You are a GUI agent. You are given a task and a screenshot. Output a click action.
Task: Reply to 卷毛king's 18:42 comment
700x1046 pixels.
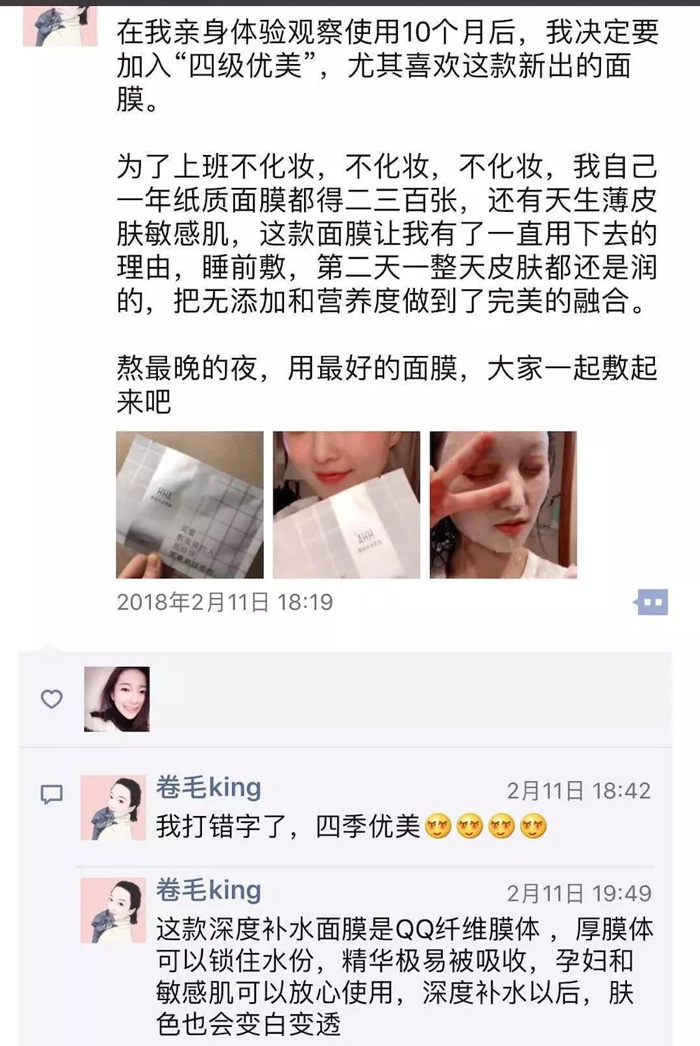[352, 827]
